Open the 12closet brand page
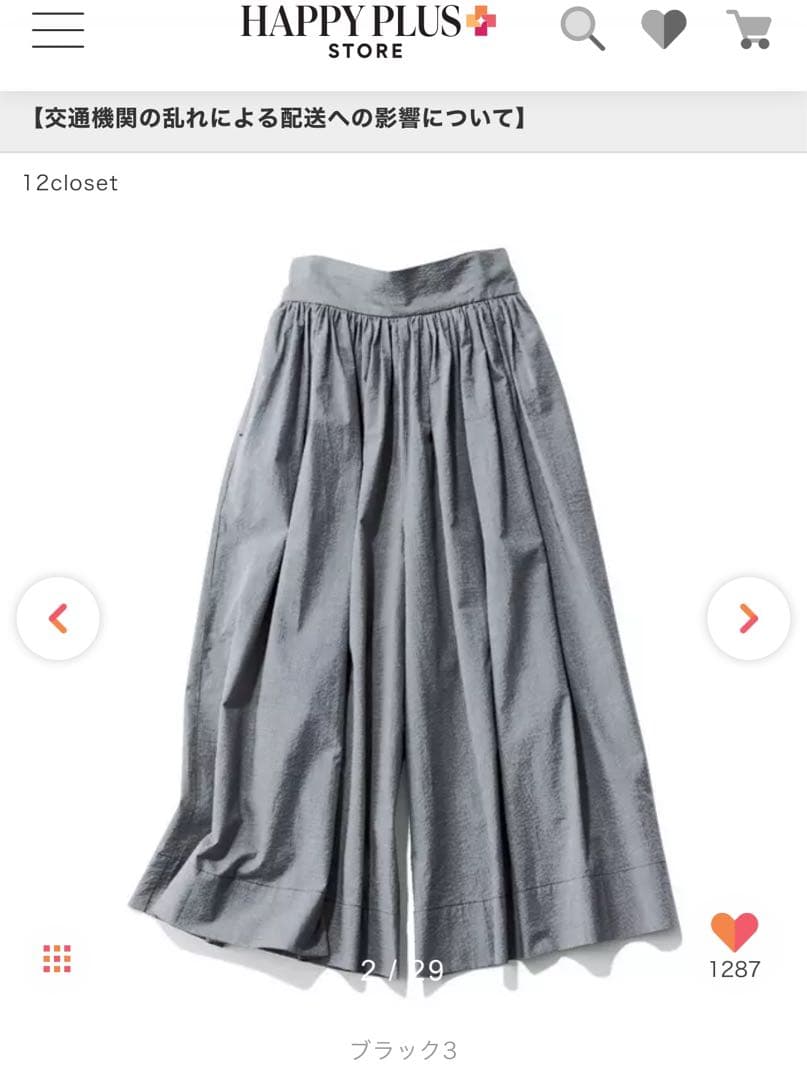This screenshot has width=807, height=1080. point(70,182)
